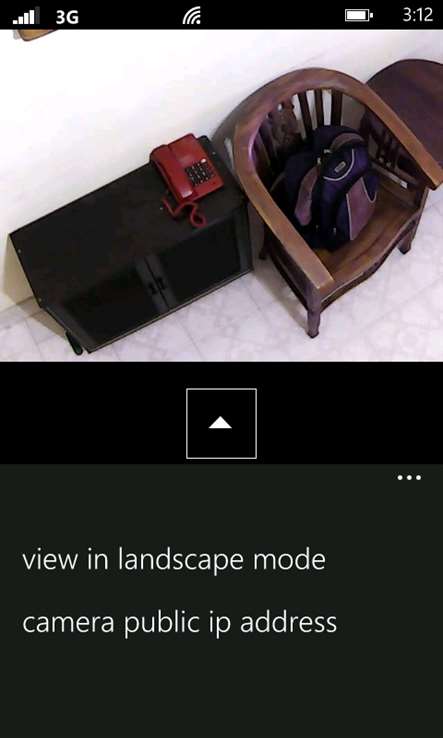Tap the up arrow camera control button
Viewport: 443px width, 738px height.
tap(221, 423)
